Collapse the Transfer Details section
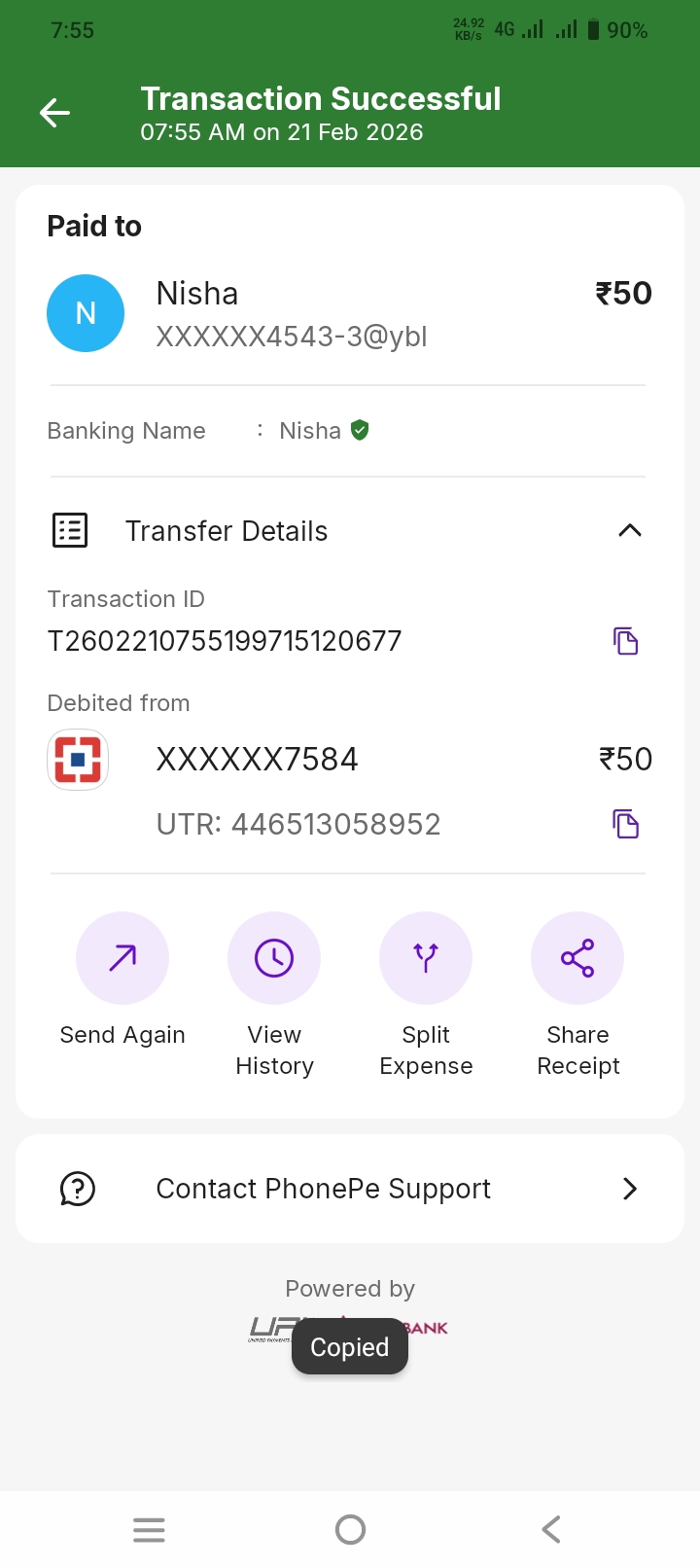 [x=629, y=531]
